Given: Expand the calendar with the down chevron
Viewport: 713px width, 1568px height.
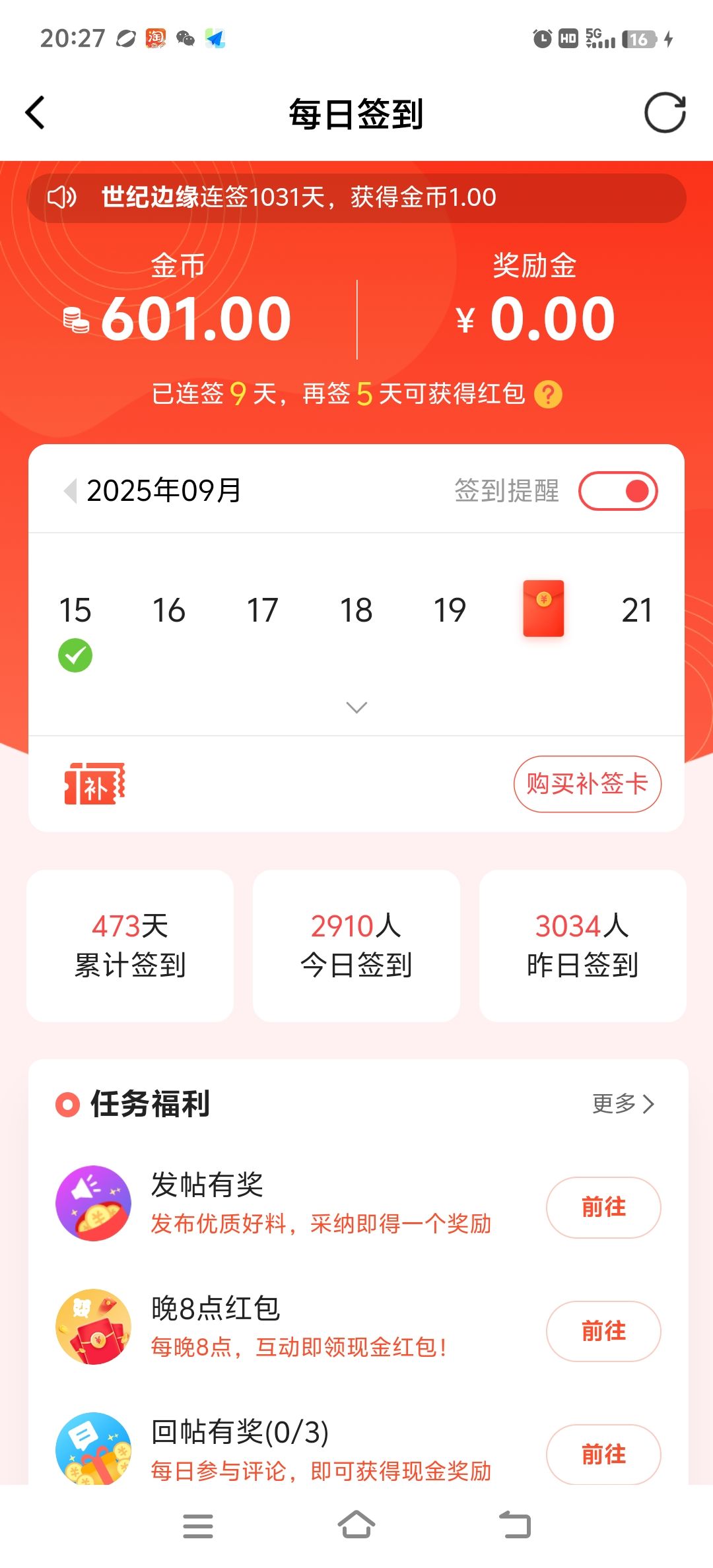Looking at the screenshot, I should click(356, 707).
